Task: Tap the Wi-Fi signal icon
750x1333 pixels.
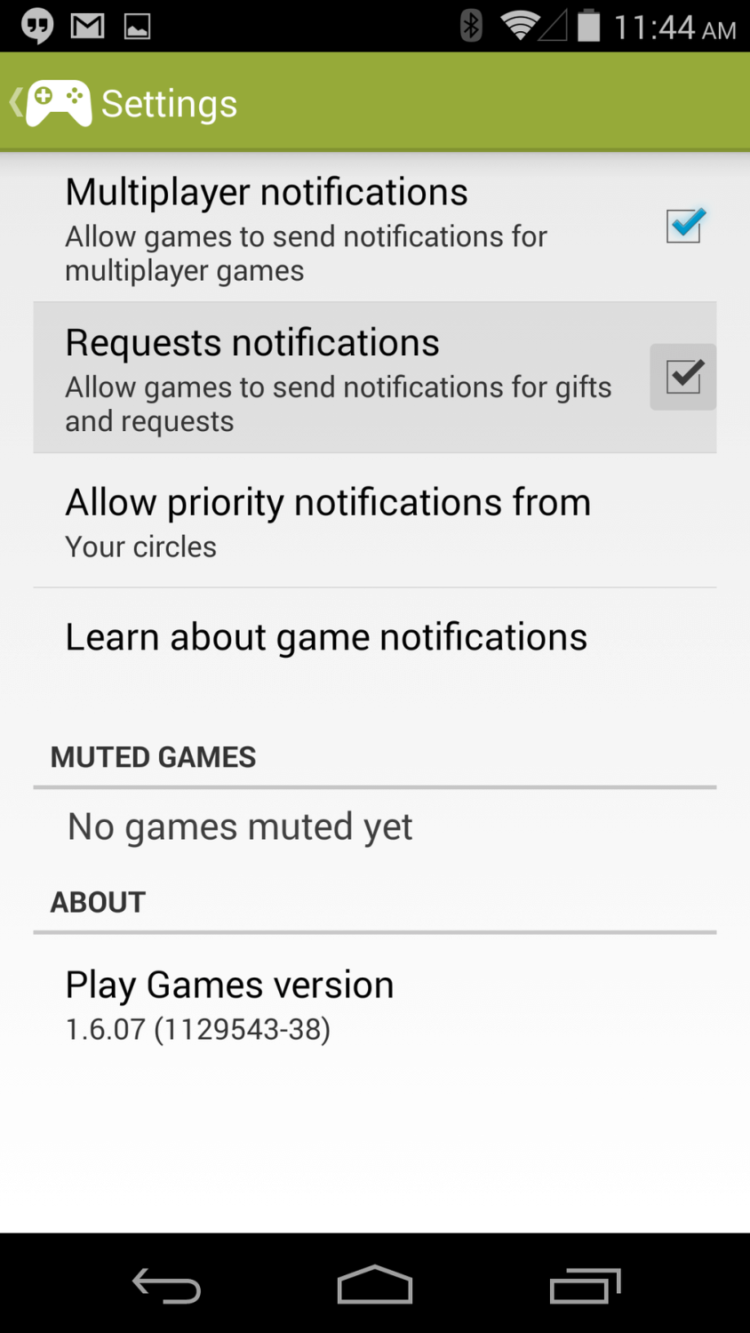Action: coord(518,26)
